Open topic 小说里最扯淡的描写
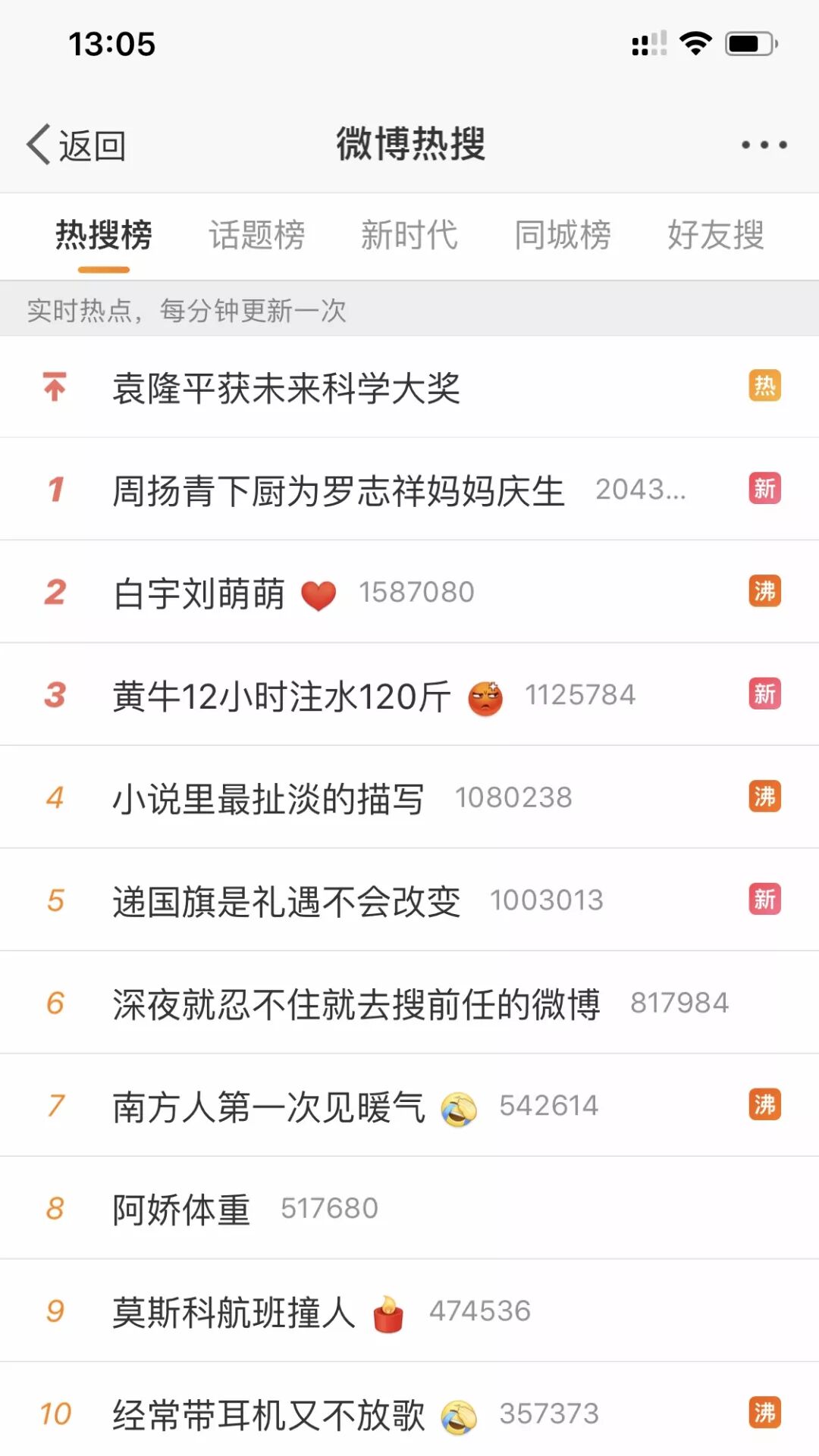 pyautogui.click(x=268, y=798)
